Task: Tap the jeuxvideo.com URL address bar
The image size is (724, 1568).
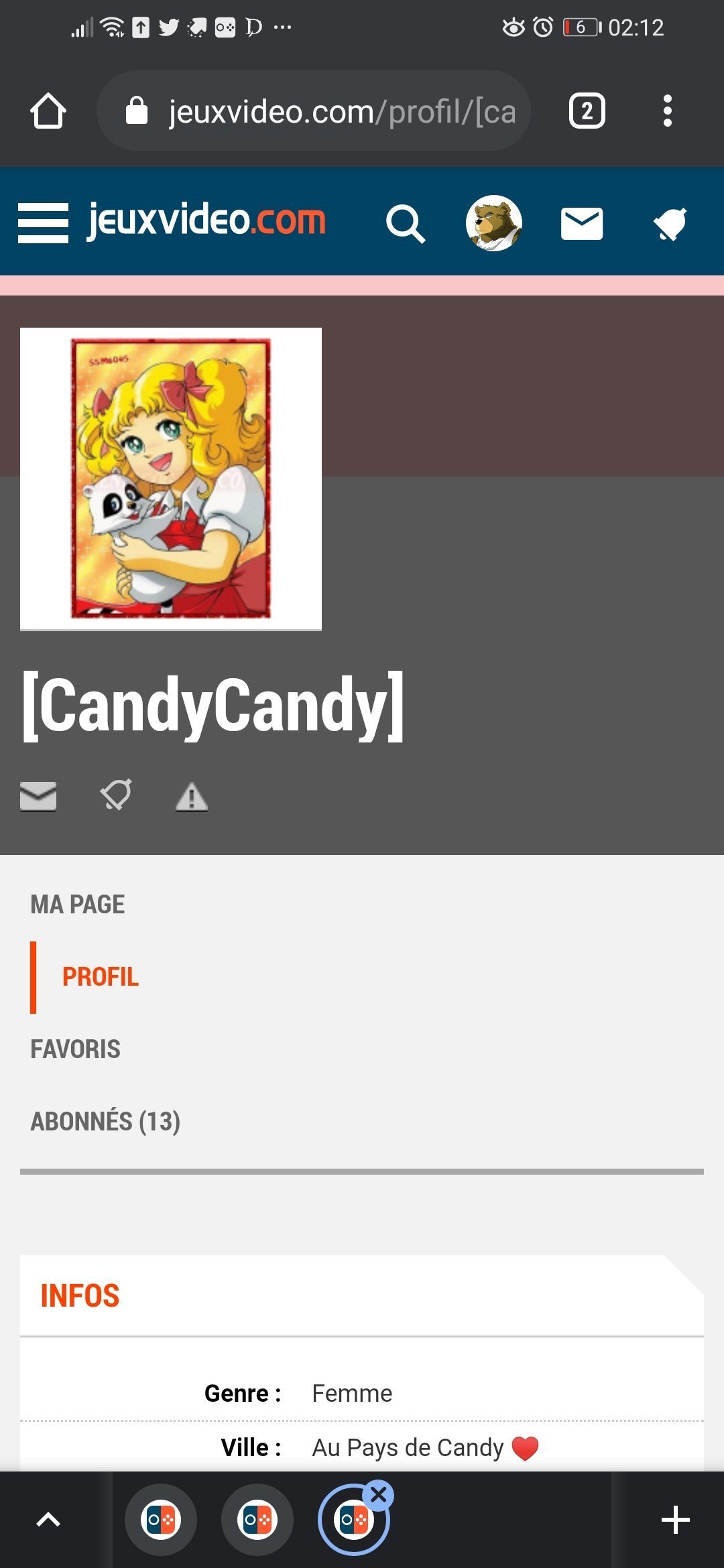Action: click(x=314, y=111)
